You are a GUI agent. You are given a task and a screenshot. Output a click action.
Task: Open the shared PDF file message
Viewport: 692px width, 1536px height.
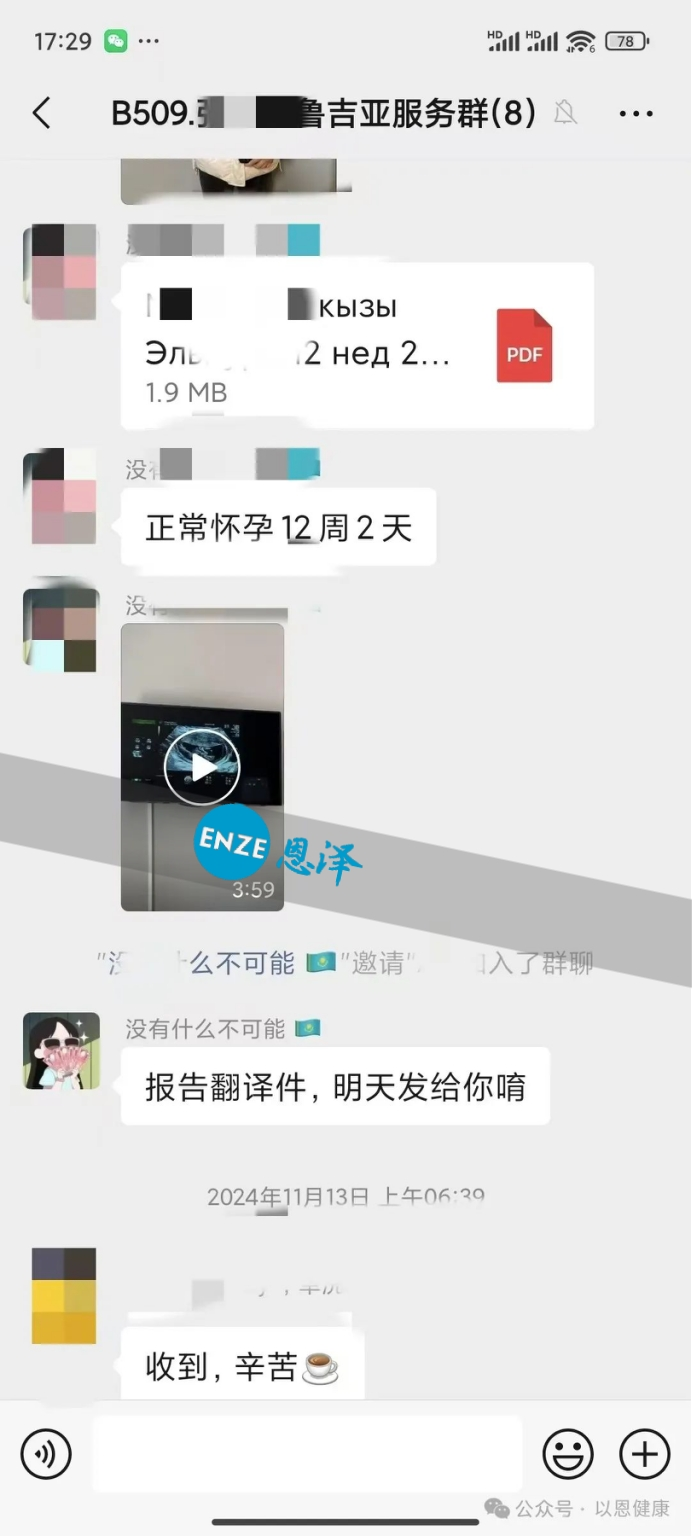click(x=357, y=346)
